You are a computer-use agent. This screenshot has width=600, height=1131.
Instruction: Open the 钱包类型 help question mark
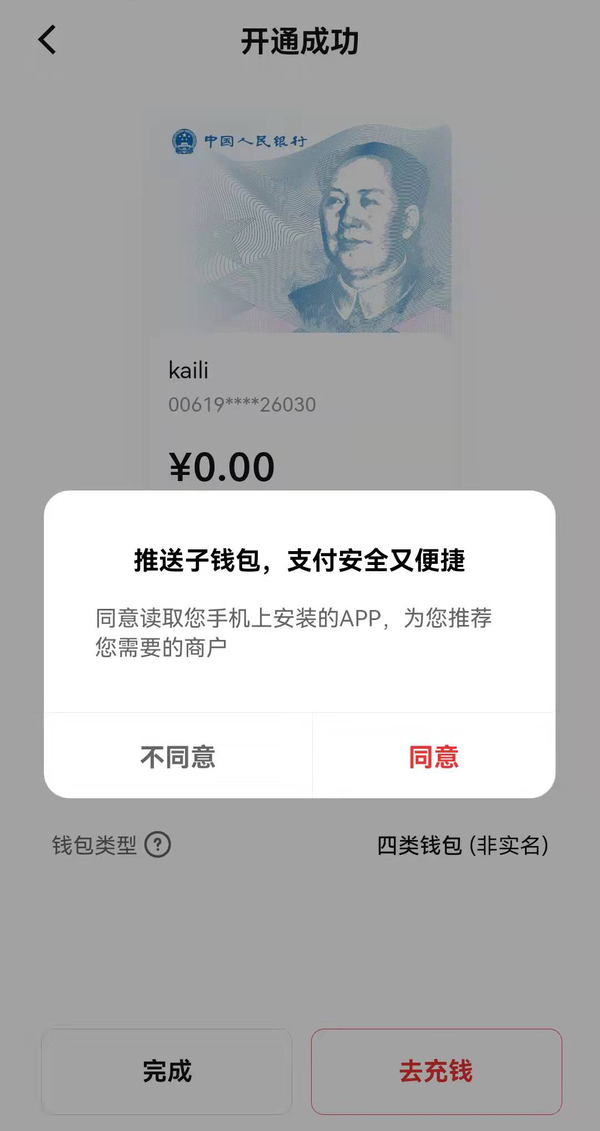click(x=158, y=845)
